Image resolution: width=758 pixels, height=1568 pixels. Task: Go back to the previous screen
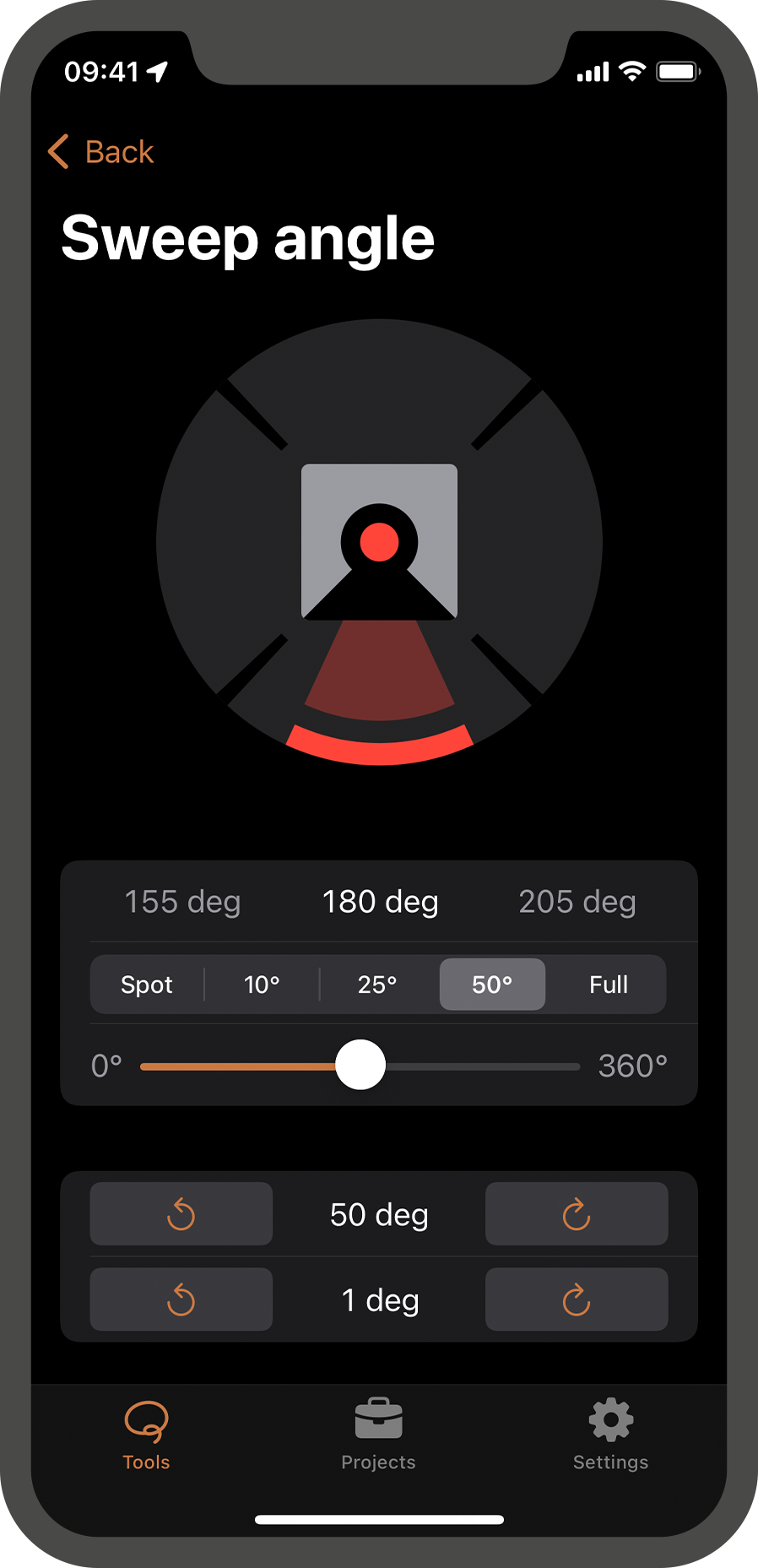102,152
